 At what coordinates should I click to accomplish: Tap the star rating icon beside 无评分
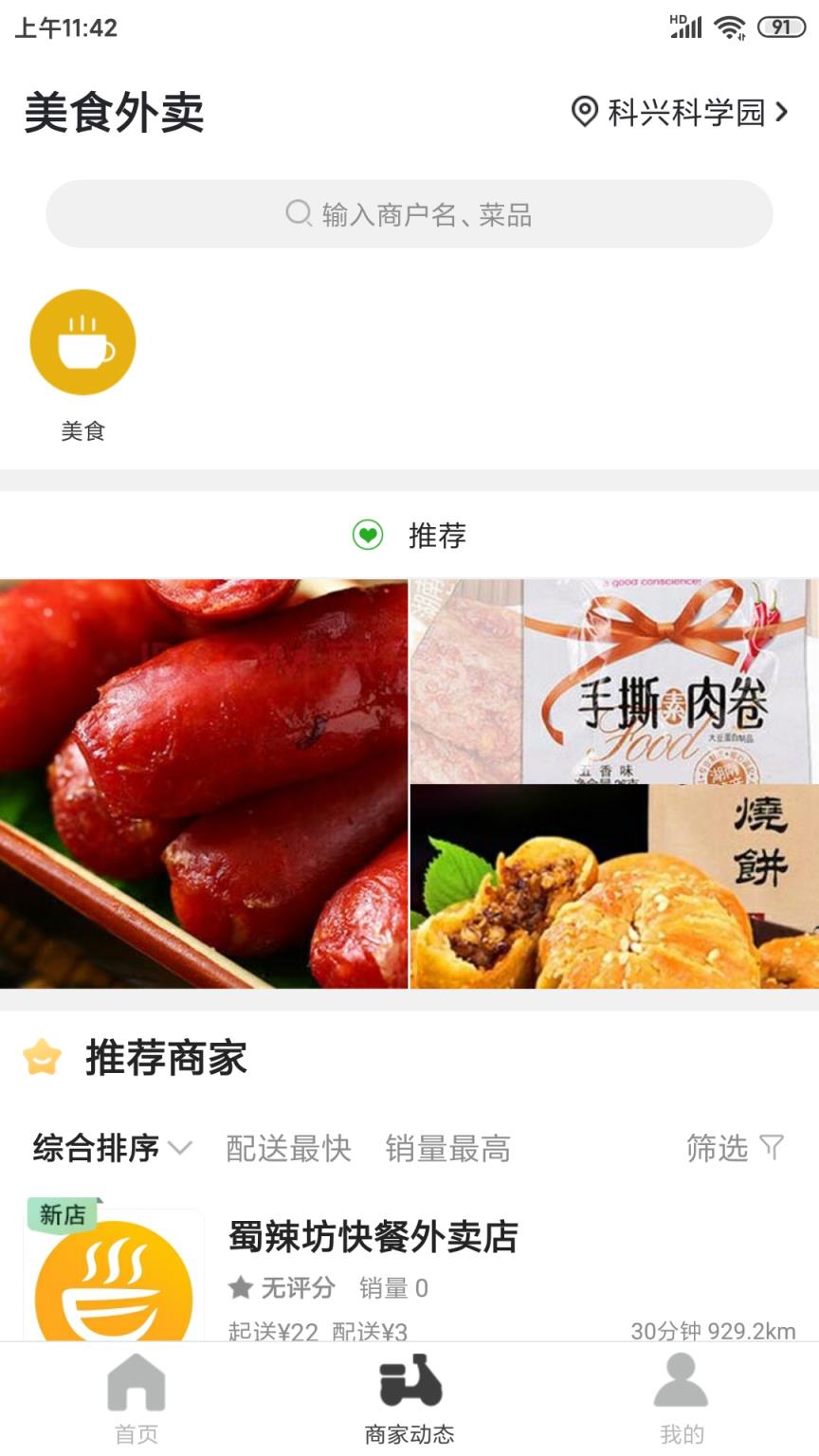pos(239,1288)
